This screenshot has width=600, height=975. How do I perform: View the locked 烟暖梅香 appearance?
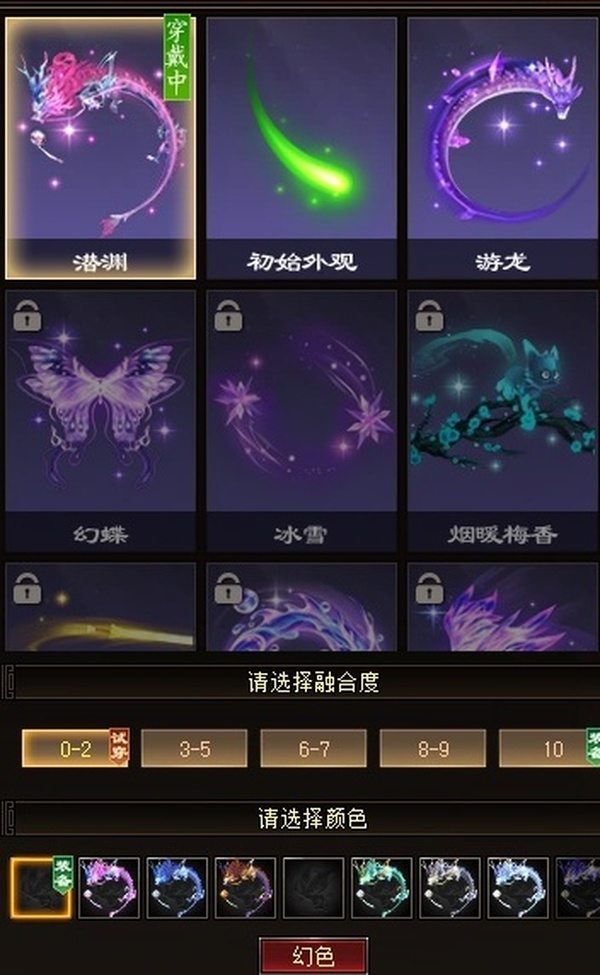coord(502,420)
